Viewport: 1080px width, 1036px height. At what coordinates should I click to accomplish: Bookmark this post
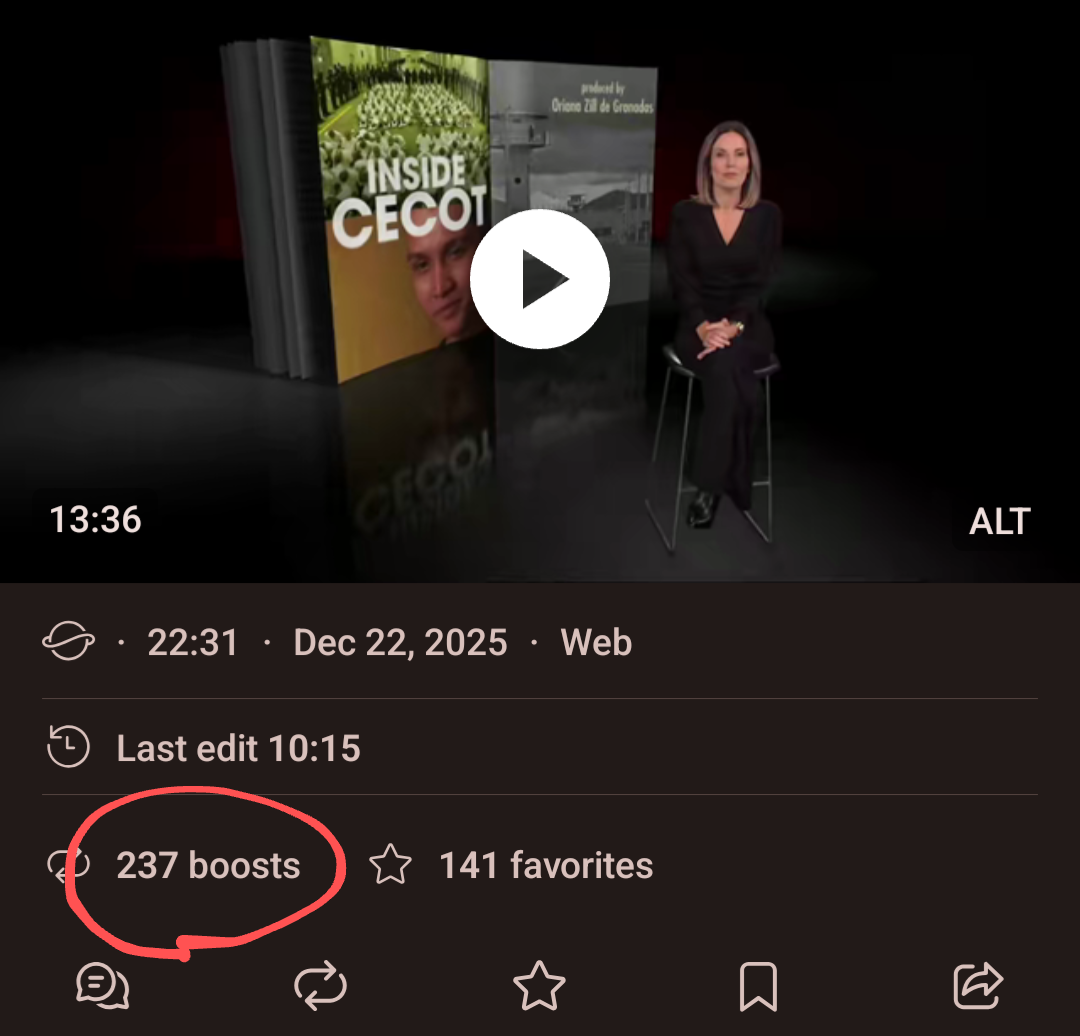click(758, 987)
